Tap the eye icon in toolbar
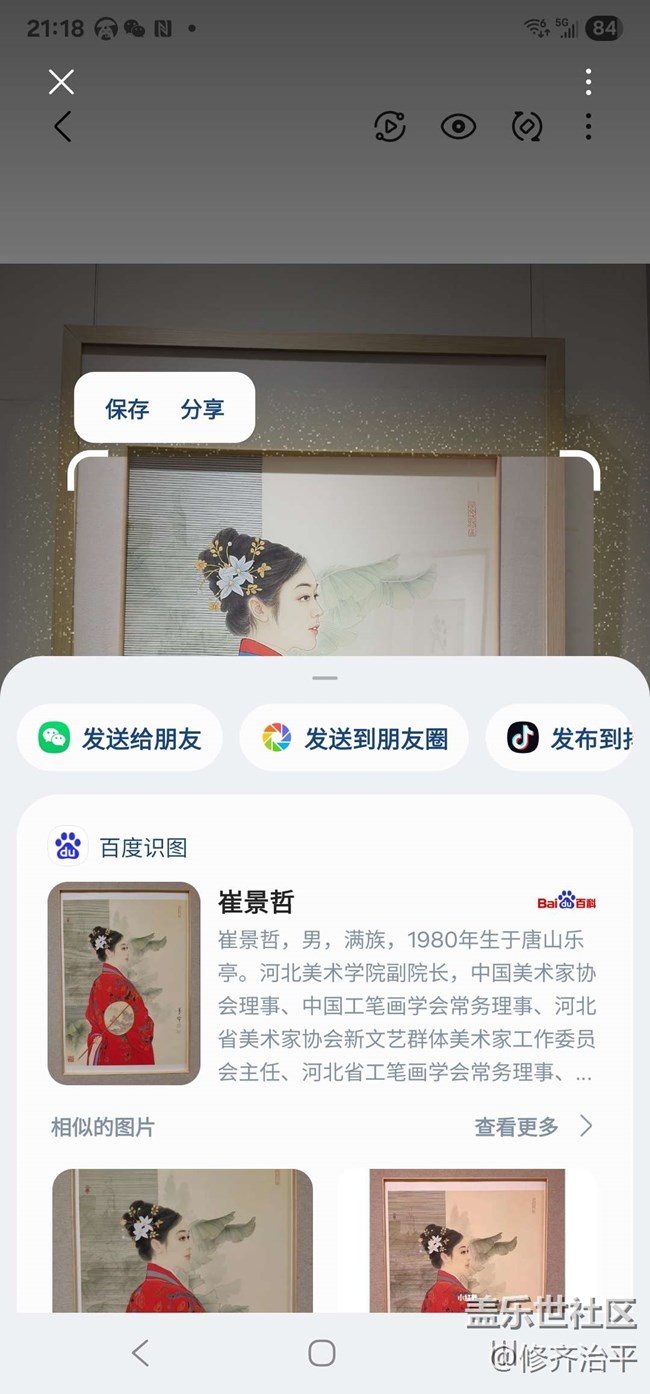The height and width of the screenshot is (1394, 650). [x=458, y=127]
